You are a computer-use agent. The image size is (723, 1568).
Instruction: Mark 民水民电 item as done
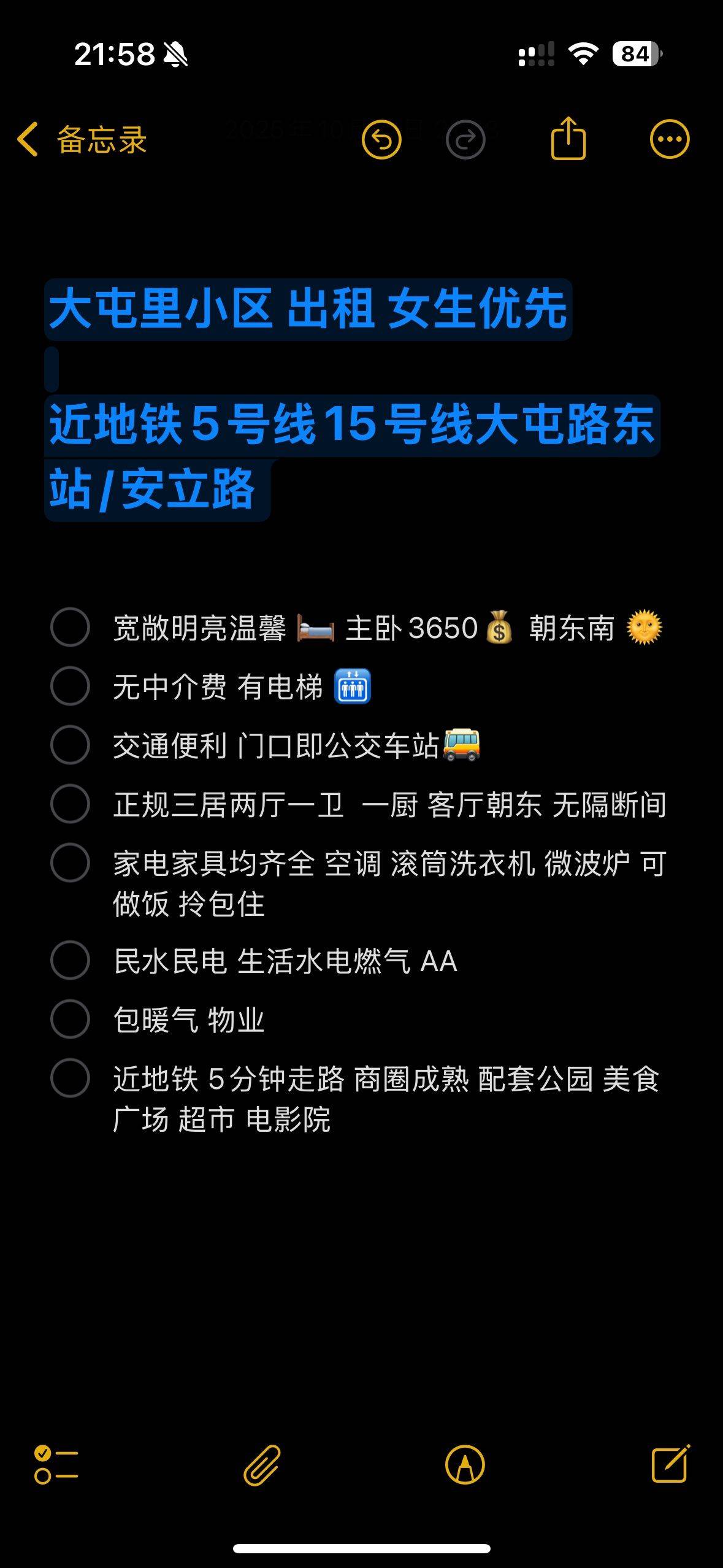tap(69, 959)
